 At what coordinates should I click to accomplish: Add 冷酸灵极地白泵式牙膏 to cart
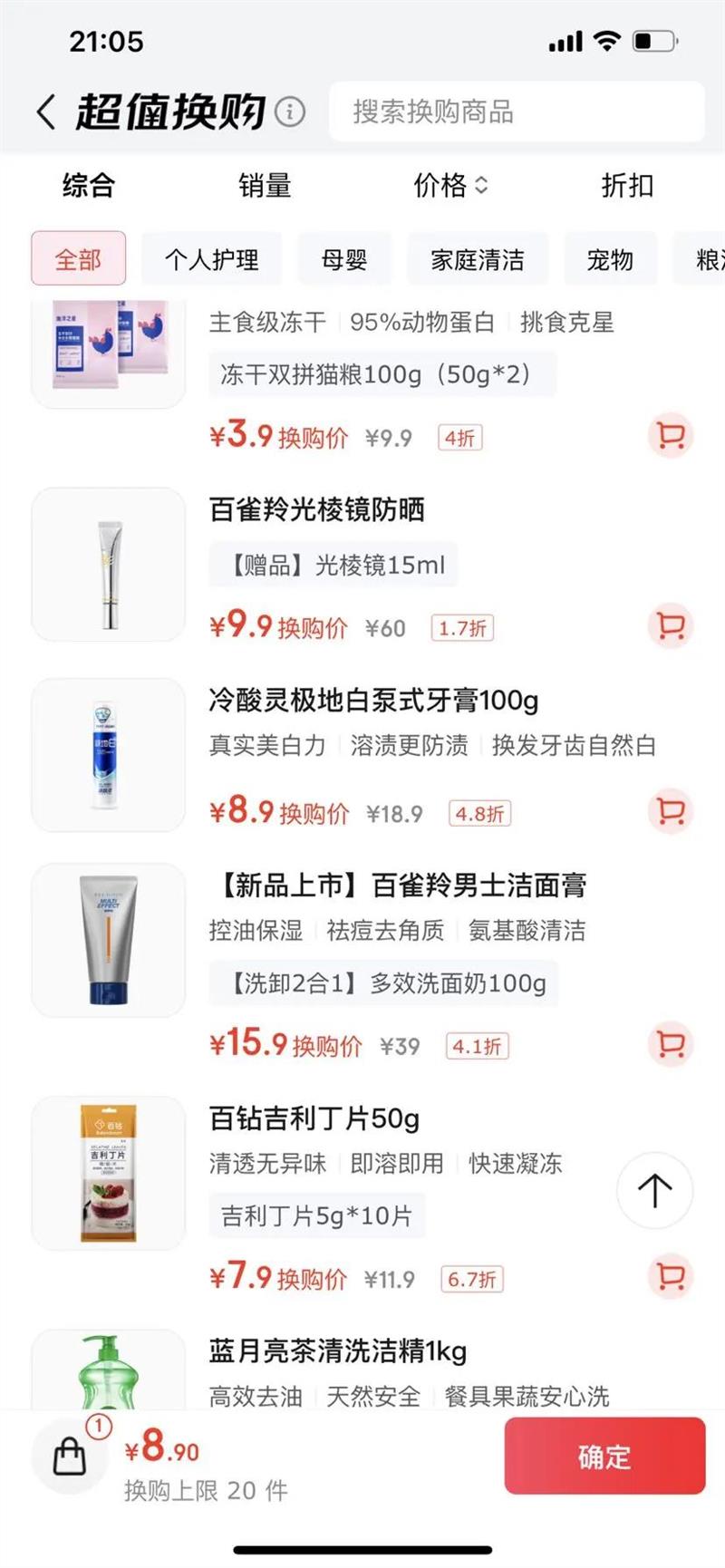tap(671, 810)
